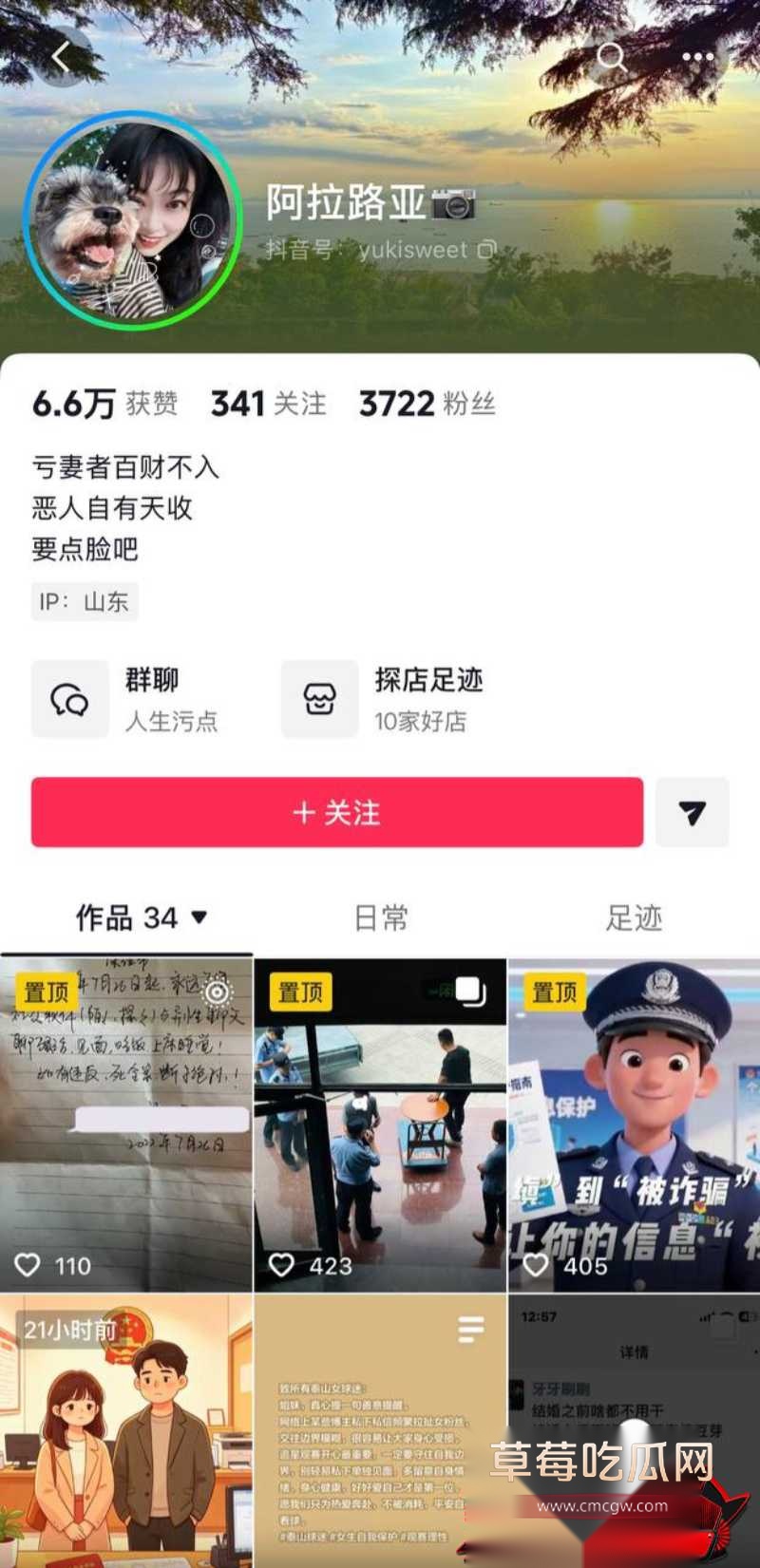Screen dimensions: 760x1568
Task: Expand the 作品 34 dropdown
Action: click(x=142, y=917)
